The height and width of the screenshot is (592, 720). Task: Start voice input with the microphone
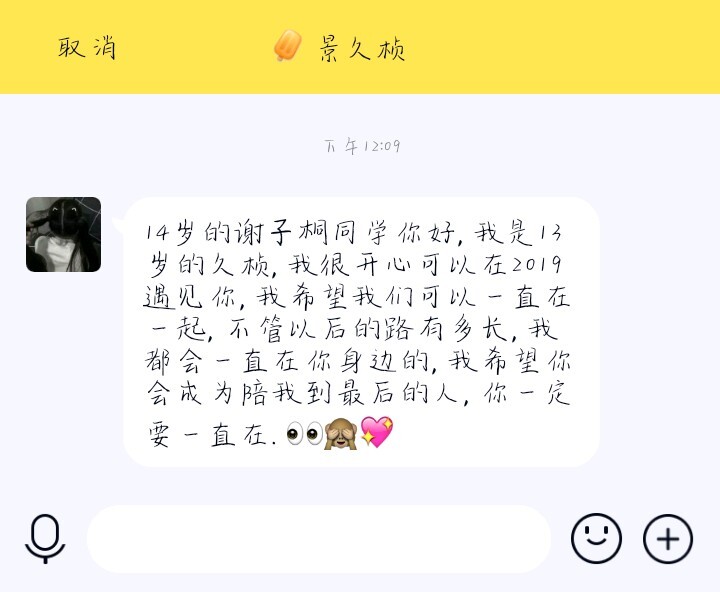click(x=45, y=539)
